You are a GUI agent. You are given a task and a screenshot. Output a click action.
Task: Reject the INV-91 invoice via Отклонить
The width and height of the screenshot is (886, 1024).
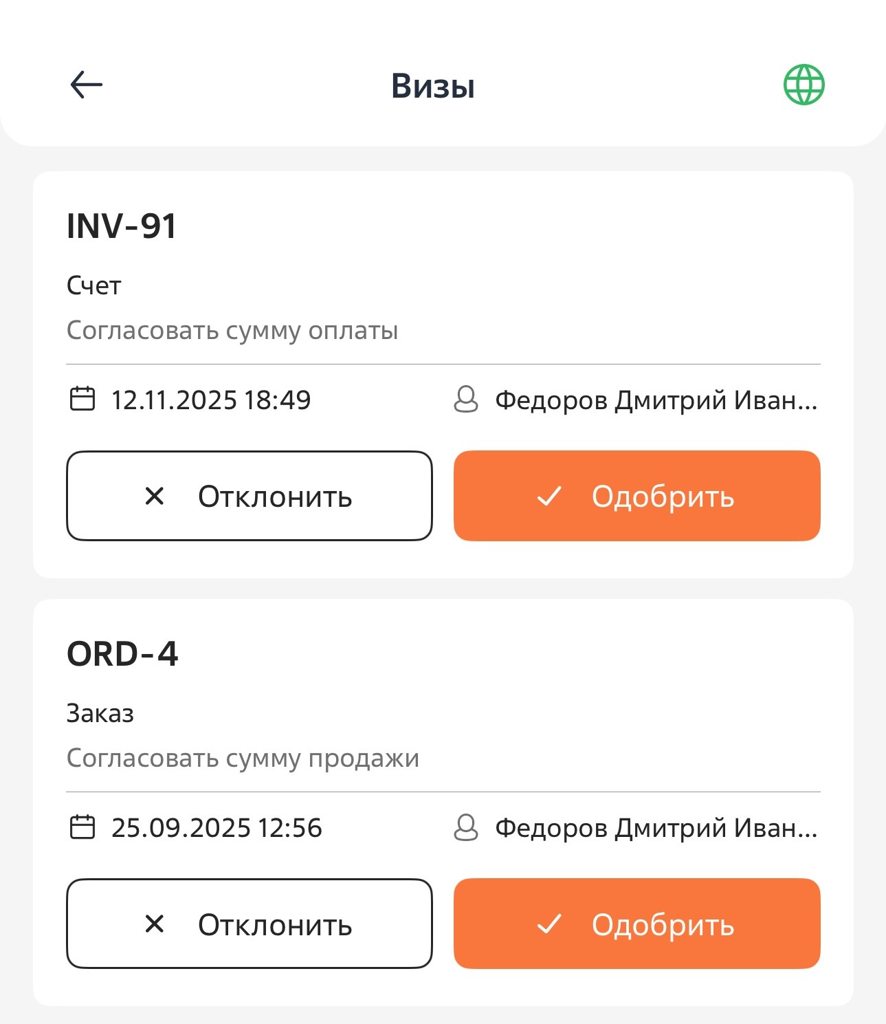click(249, 495)
